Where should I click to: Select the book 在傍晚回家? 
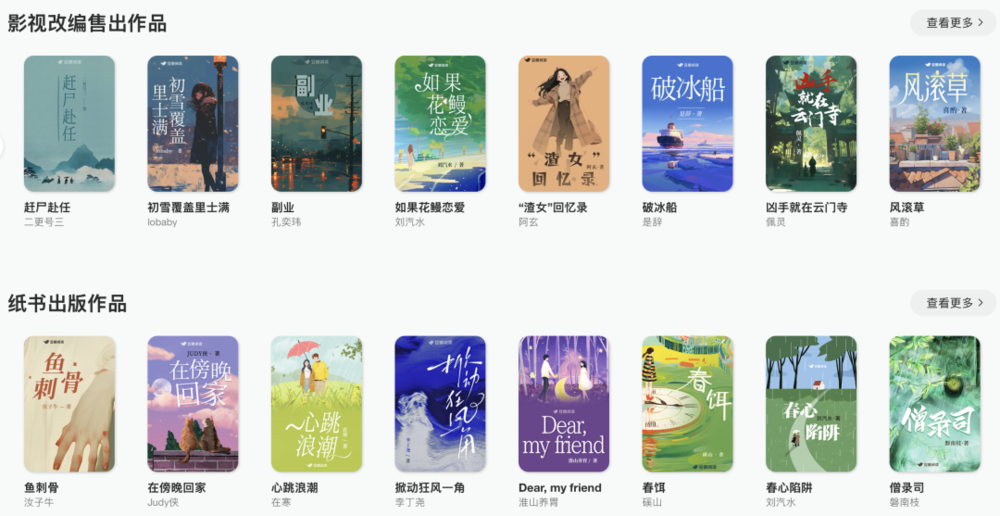(x=192, y=403)
